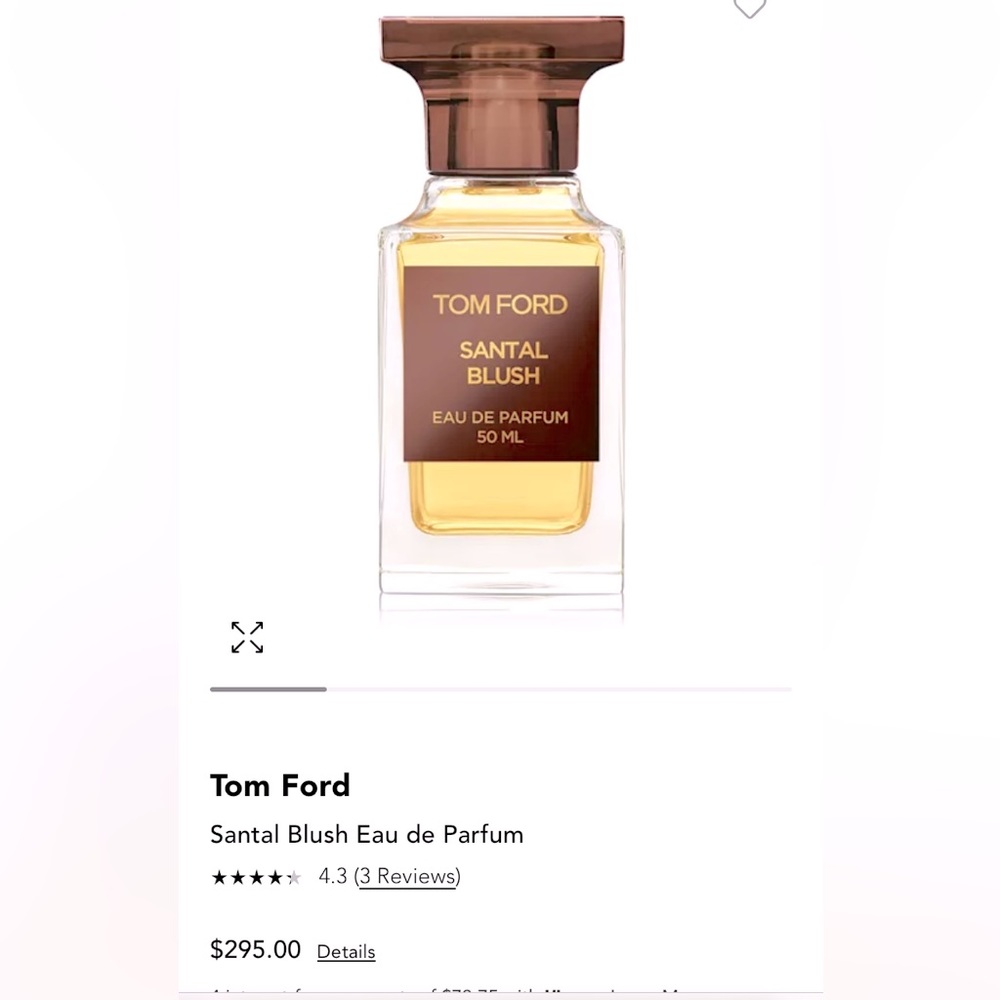This screenshot has height=1000, width=1000.
Task: Expand the product image to full screen
Action: tap(247, 637)
